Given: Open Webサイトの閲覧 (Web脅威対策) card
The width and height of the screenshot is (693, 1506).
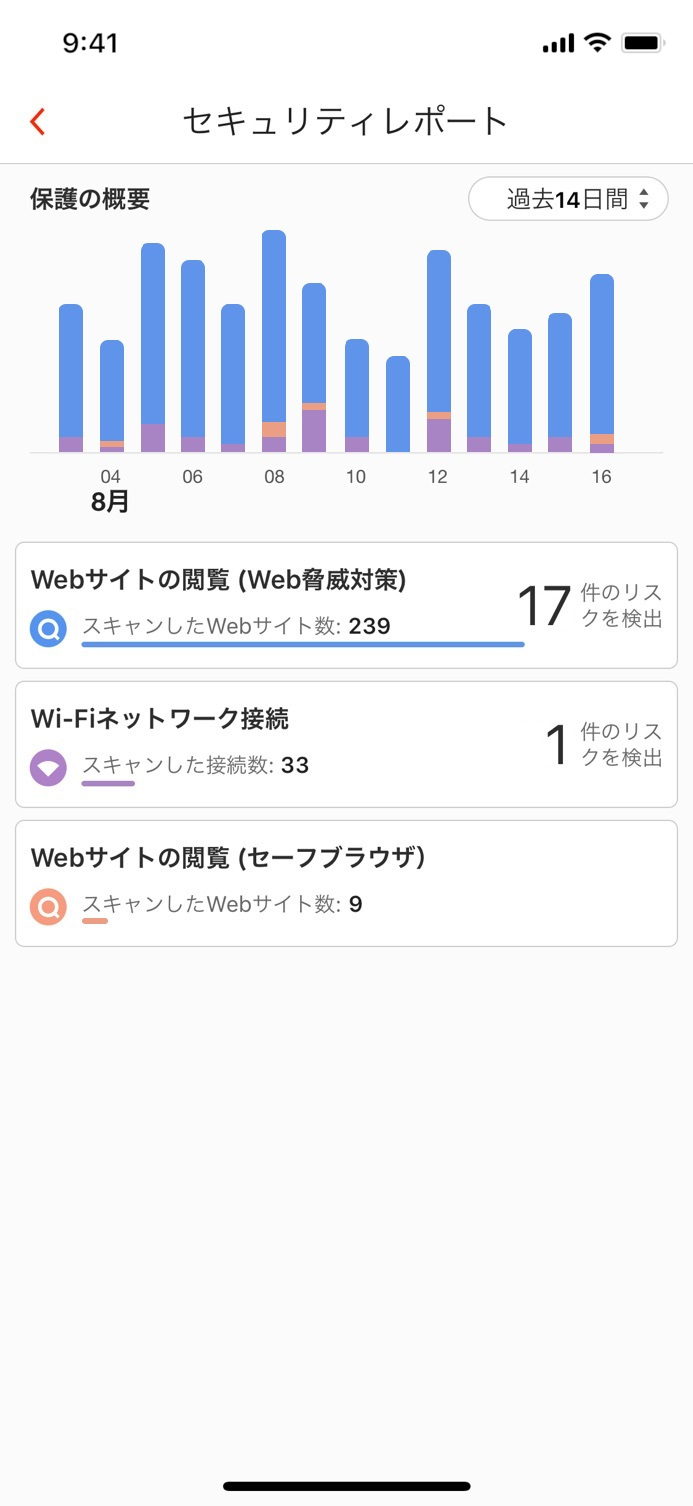Looking at the screenshot, I should pos(346,605).
